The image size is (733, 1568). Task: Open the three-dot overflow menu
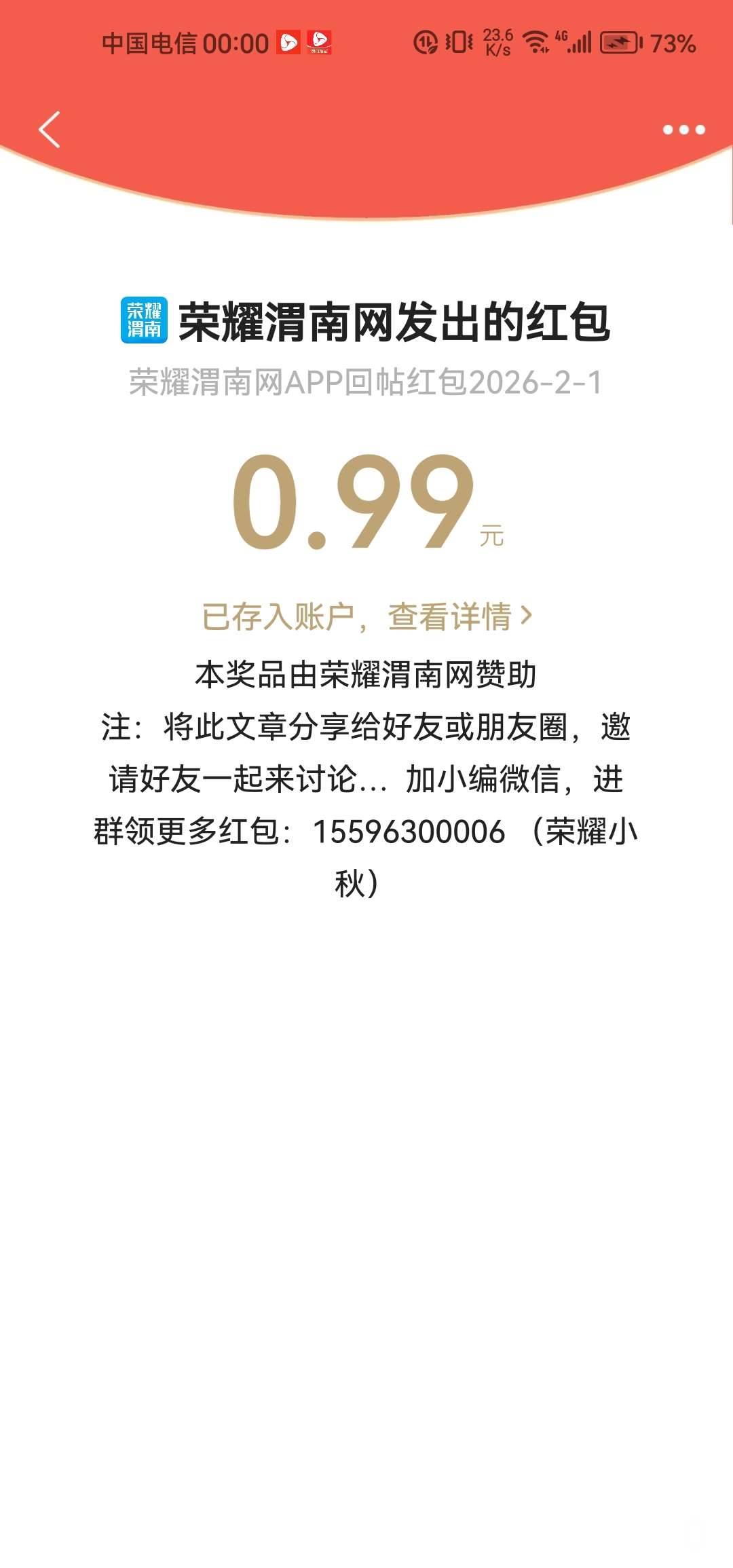683,130
